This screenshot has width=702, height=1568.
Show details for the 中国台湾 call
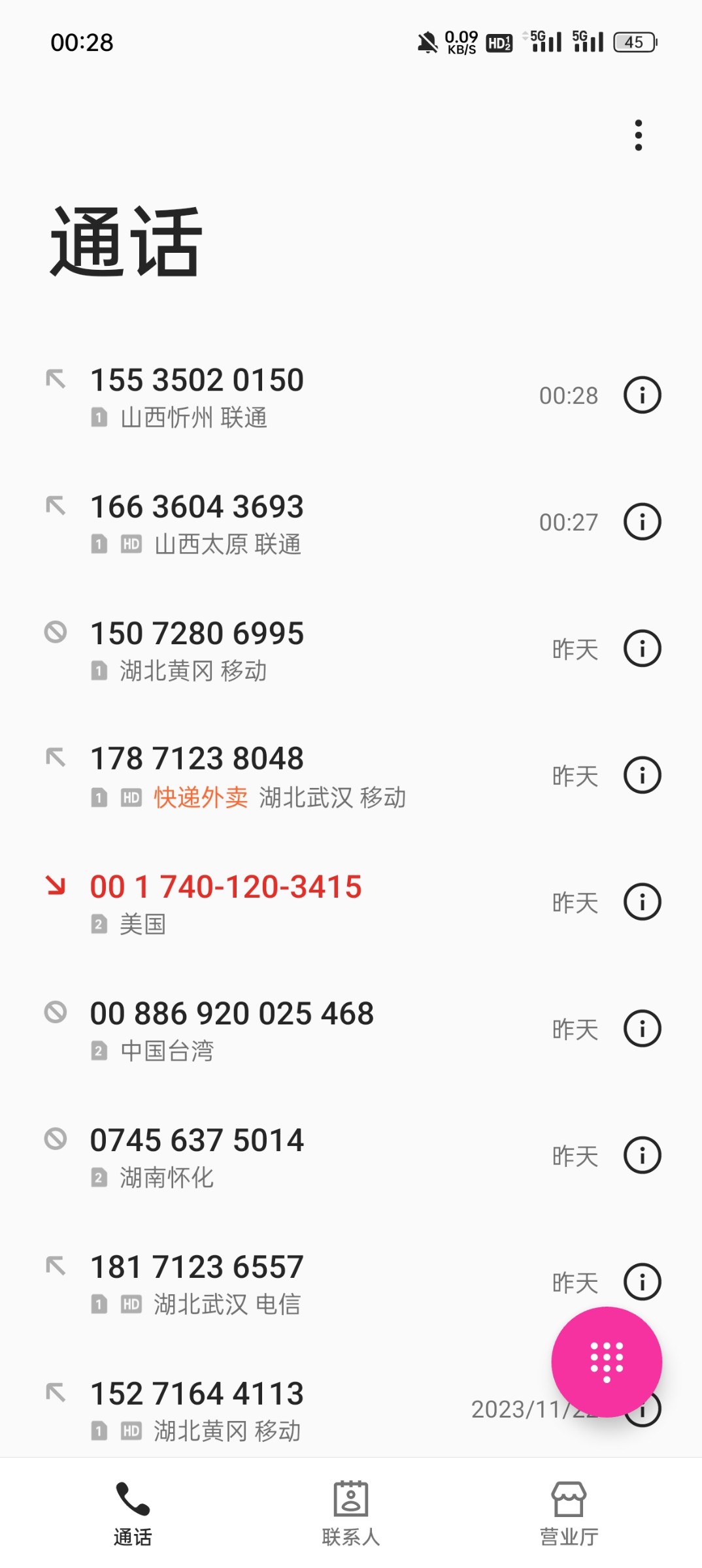pos(643,1029)
